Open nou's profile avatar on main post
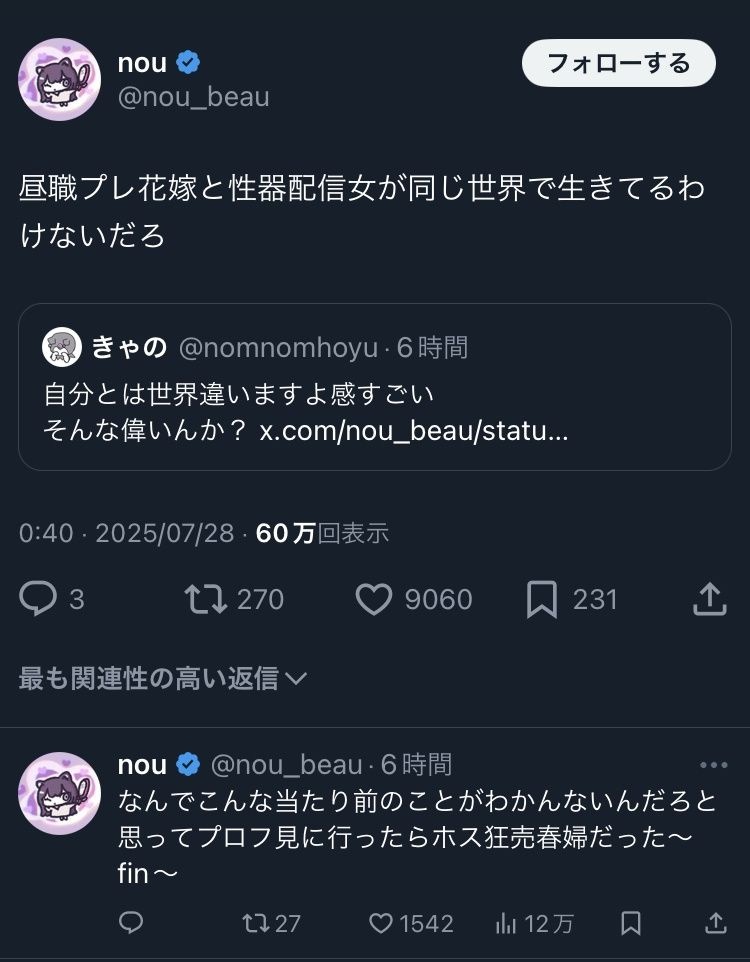 [x=59, y=80]
